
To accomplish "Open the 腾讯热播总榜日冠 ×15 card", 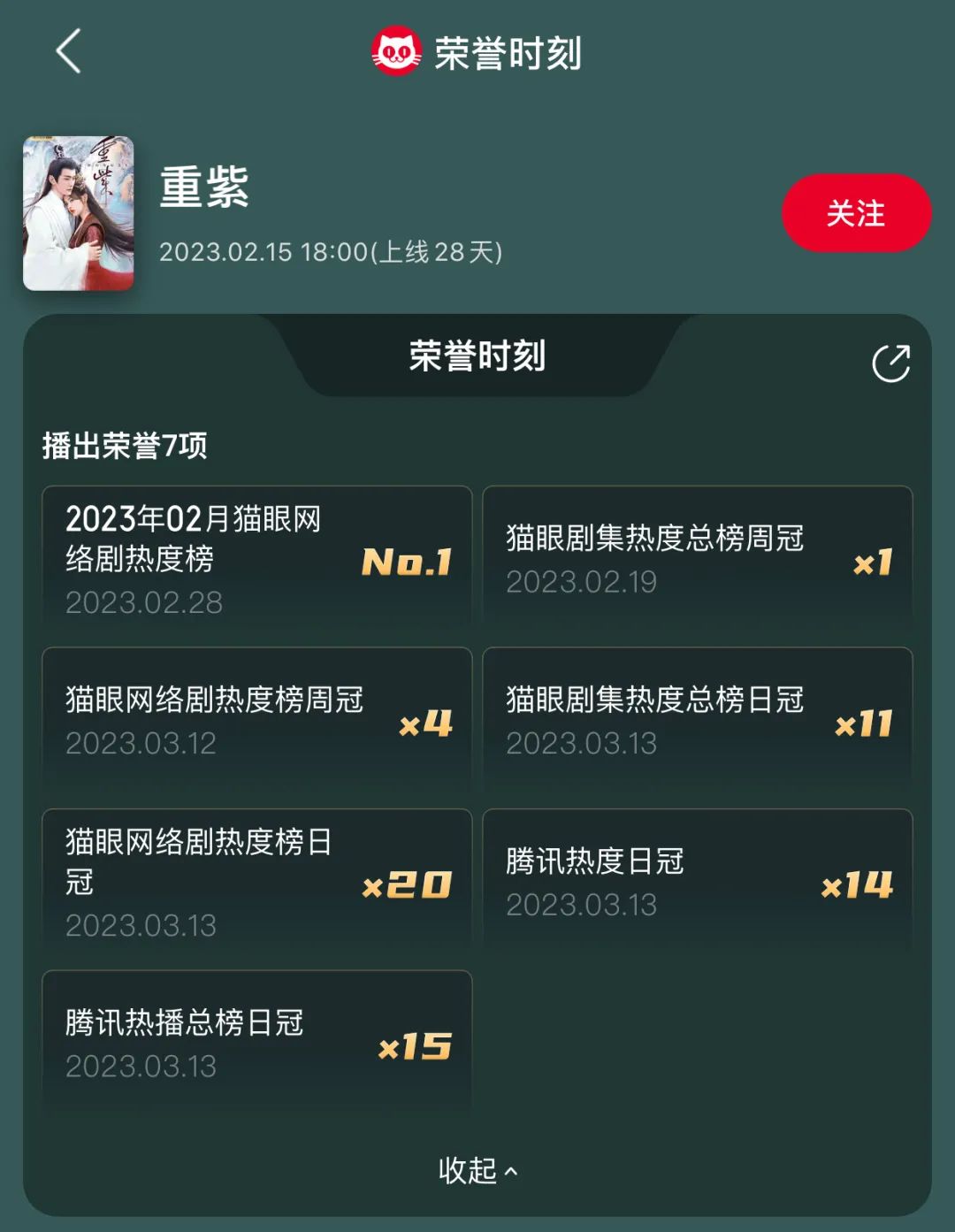I will pyautogui.click(x=256, y=1044).
